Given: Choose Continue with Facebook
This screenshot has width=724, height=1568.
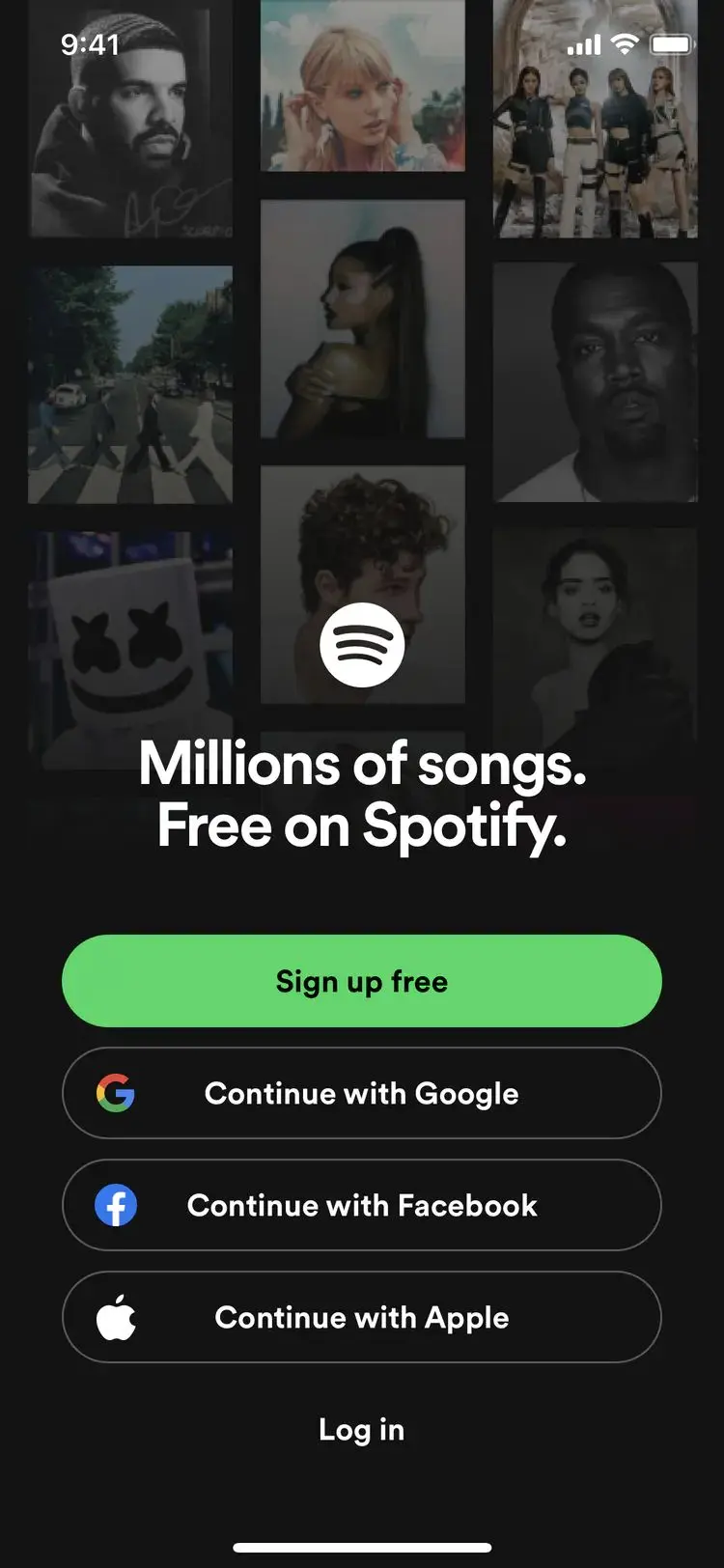Looking at the screenshot, I should click(x=361, y=1205).
